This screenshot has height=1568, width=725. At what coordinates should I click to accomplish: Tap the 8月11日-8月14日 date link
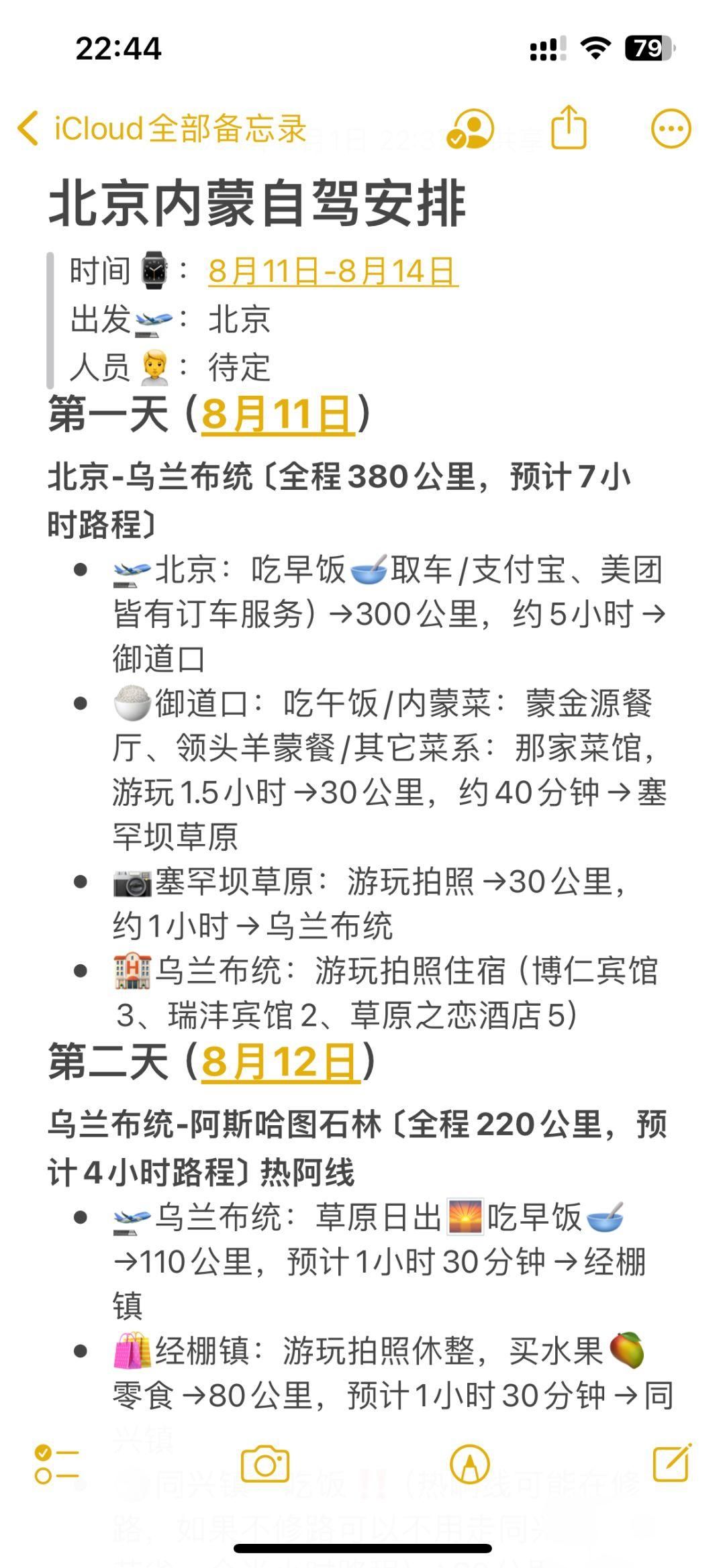pos(333,272)
